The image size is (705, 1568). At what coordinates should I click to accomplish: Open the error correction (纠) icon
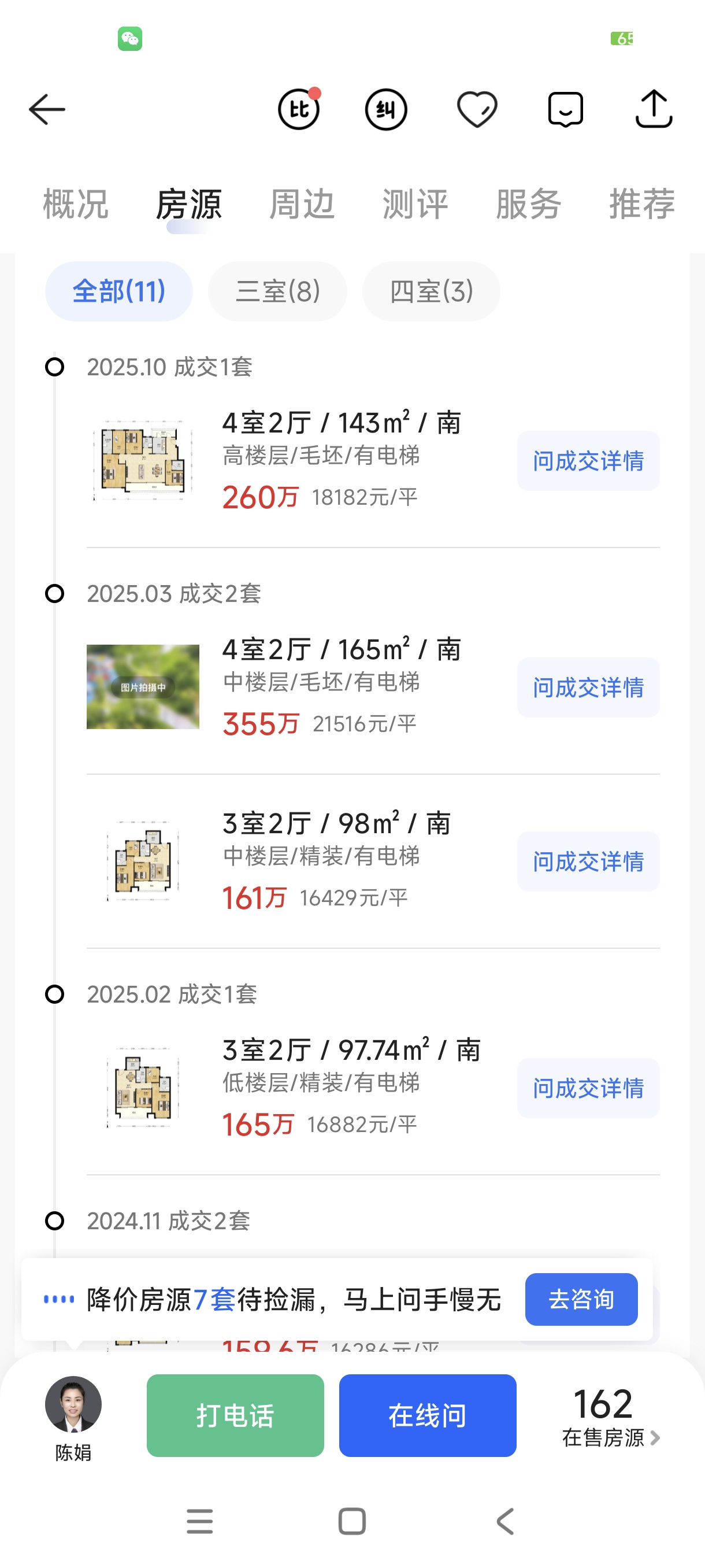[385, 110]
